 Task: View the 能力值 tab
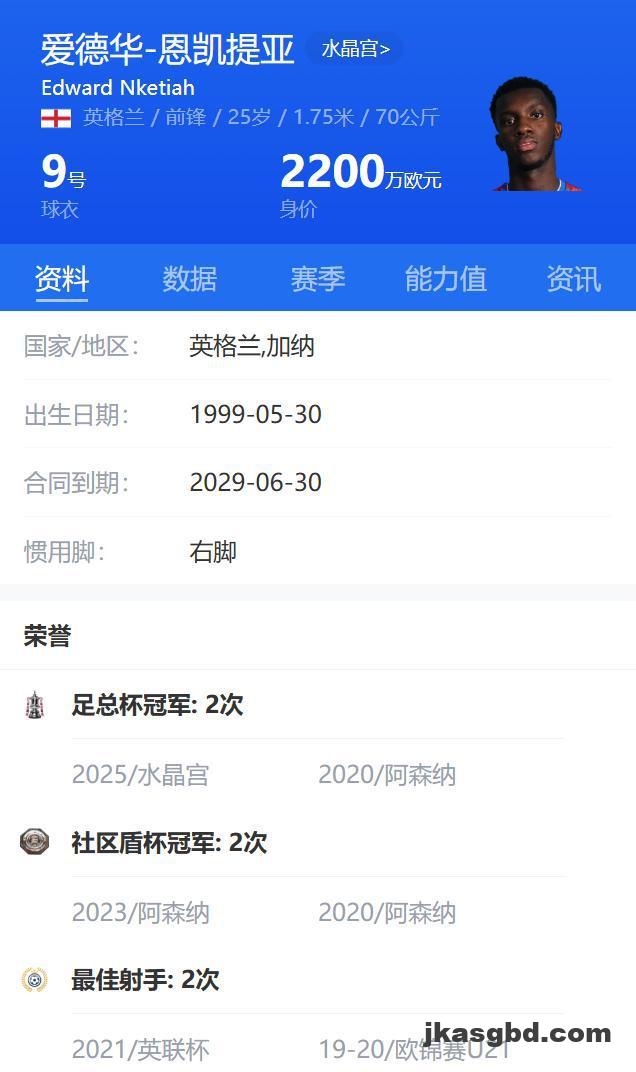(445, 279)
